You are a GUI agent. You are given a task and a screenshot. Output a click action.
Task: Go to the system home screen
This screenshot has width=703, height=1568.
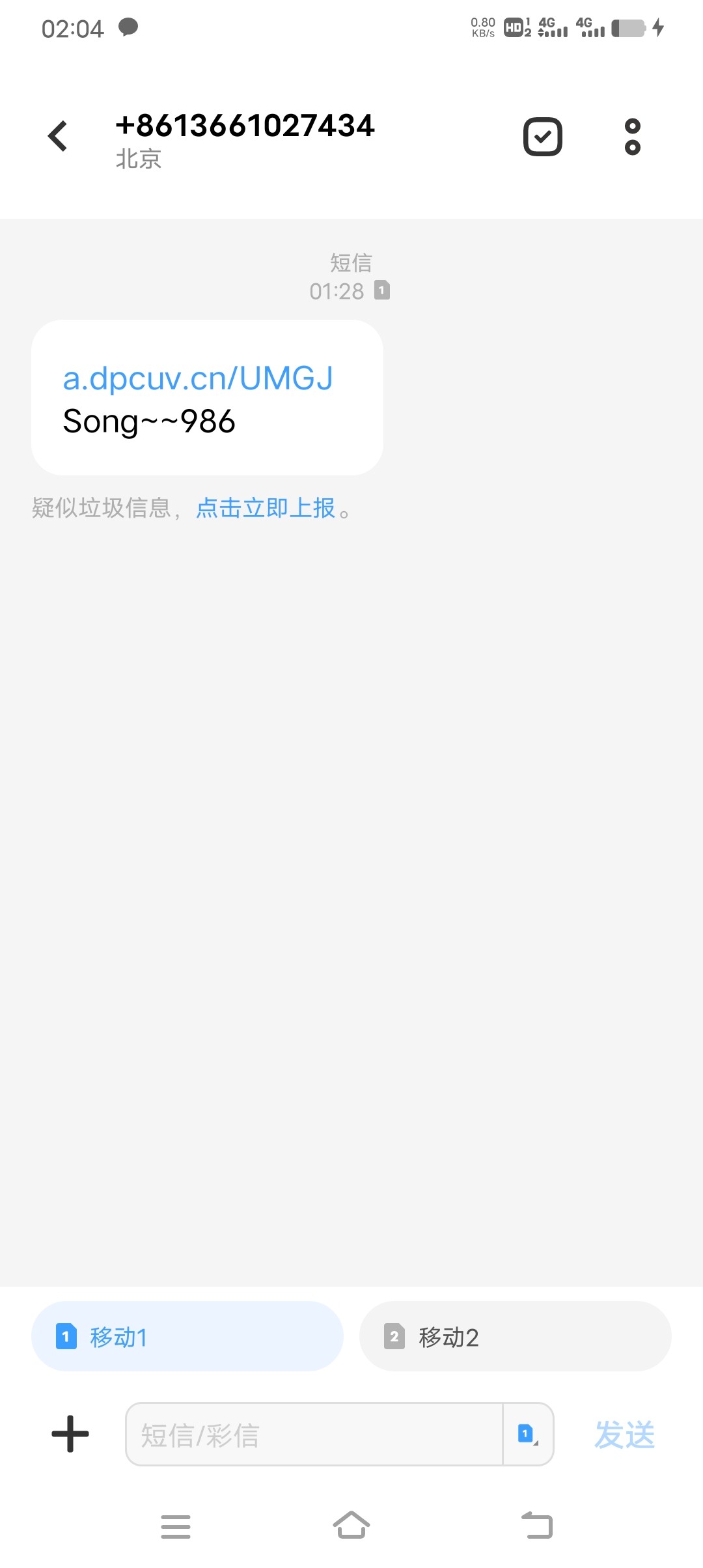point(351,1526)
